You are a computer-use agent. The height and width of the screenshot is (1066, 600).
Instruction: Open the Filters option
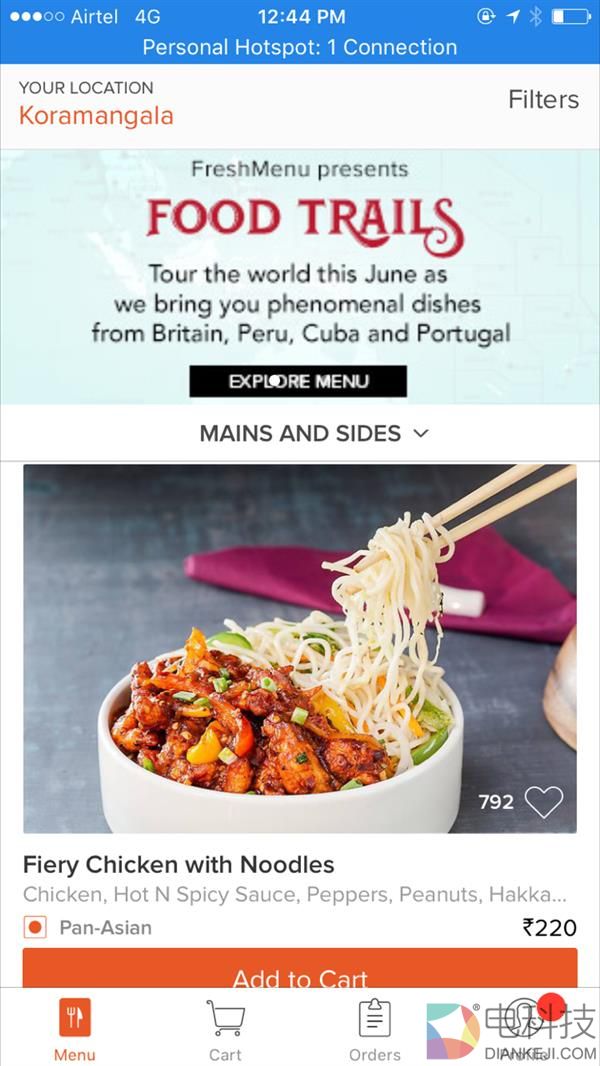pyautogui.click(x=543, y=100)
